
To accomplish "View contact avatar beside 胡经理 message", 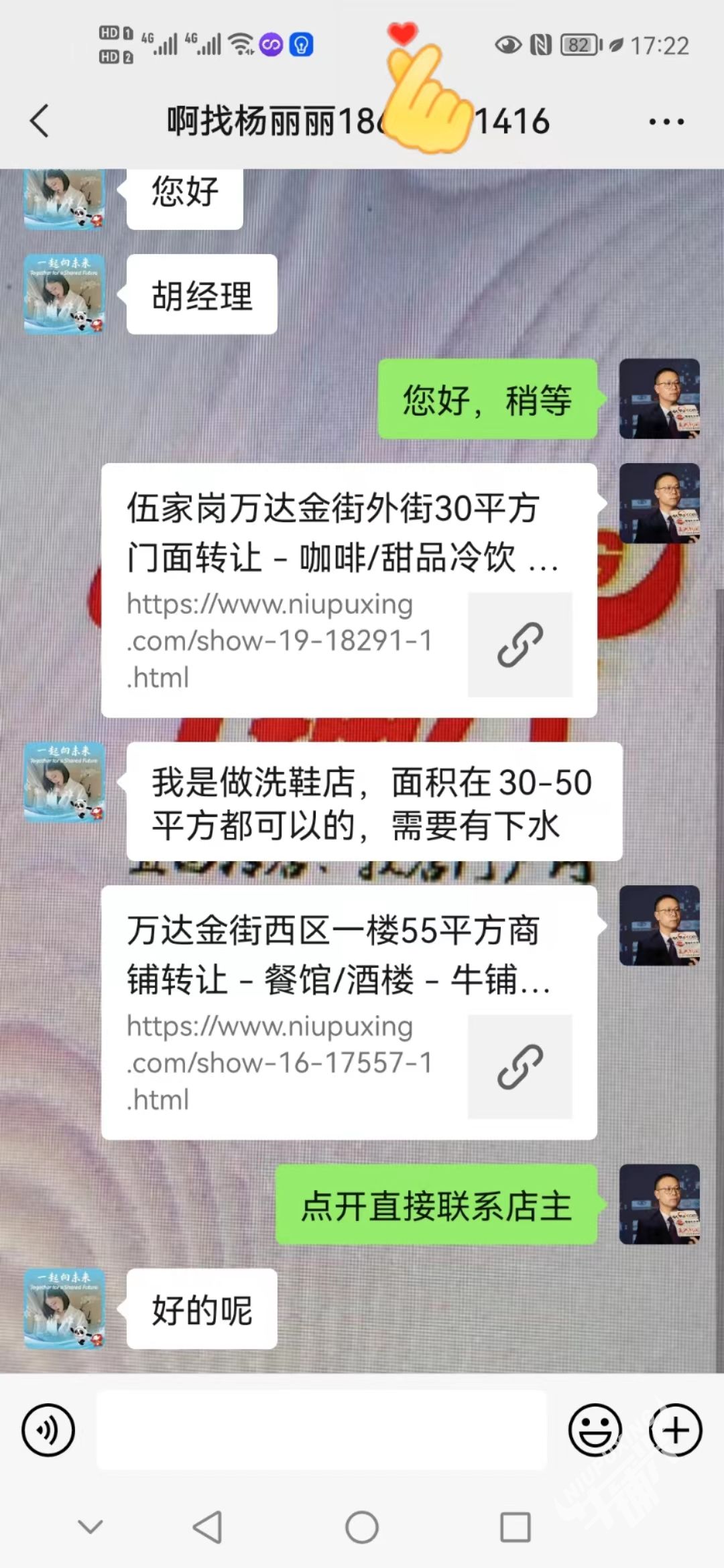I will [x=64, y=294].
